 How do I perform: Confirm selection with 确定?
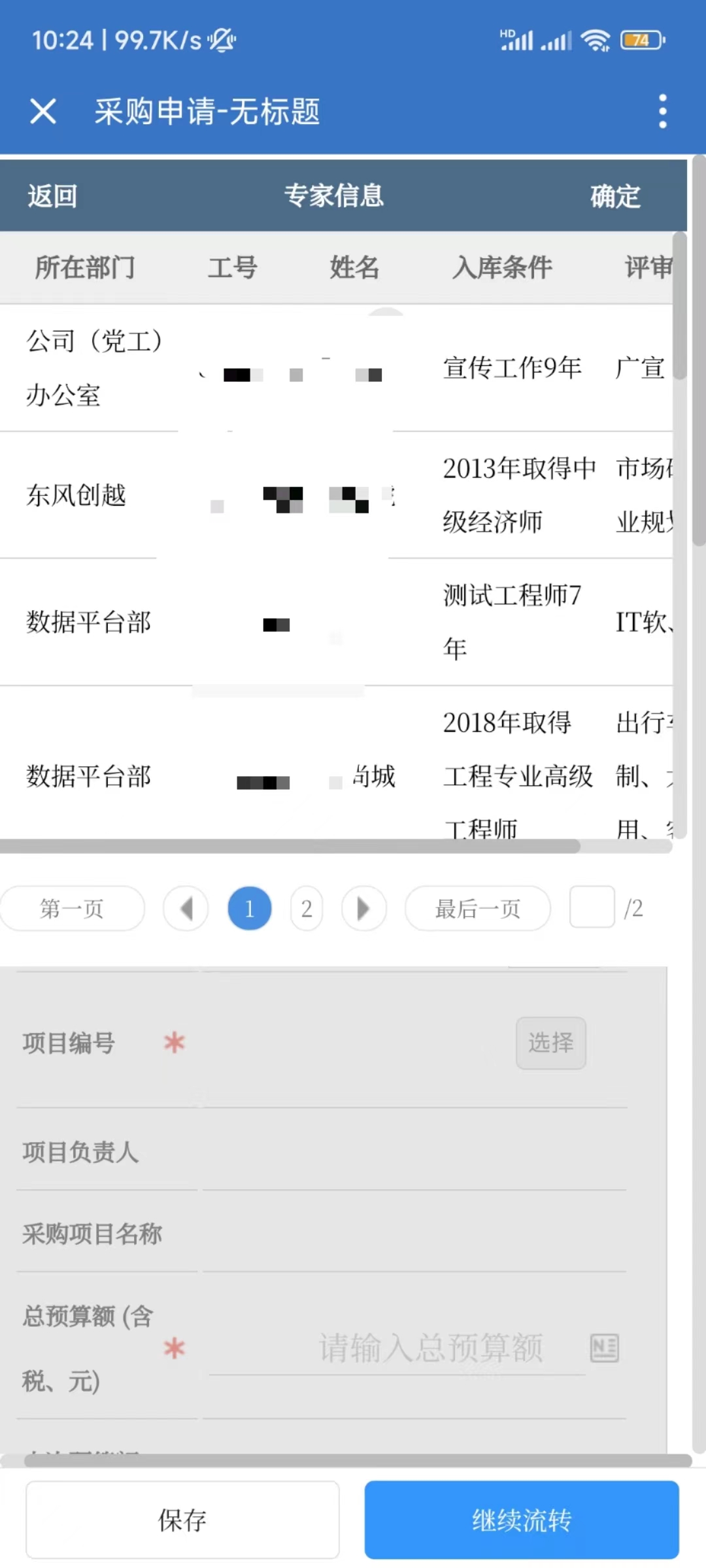coord(614,196)
